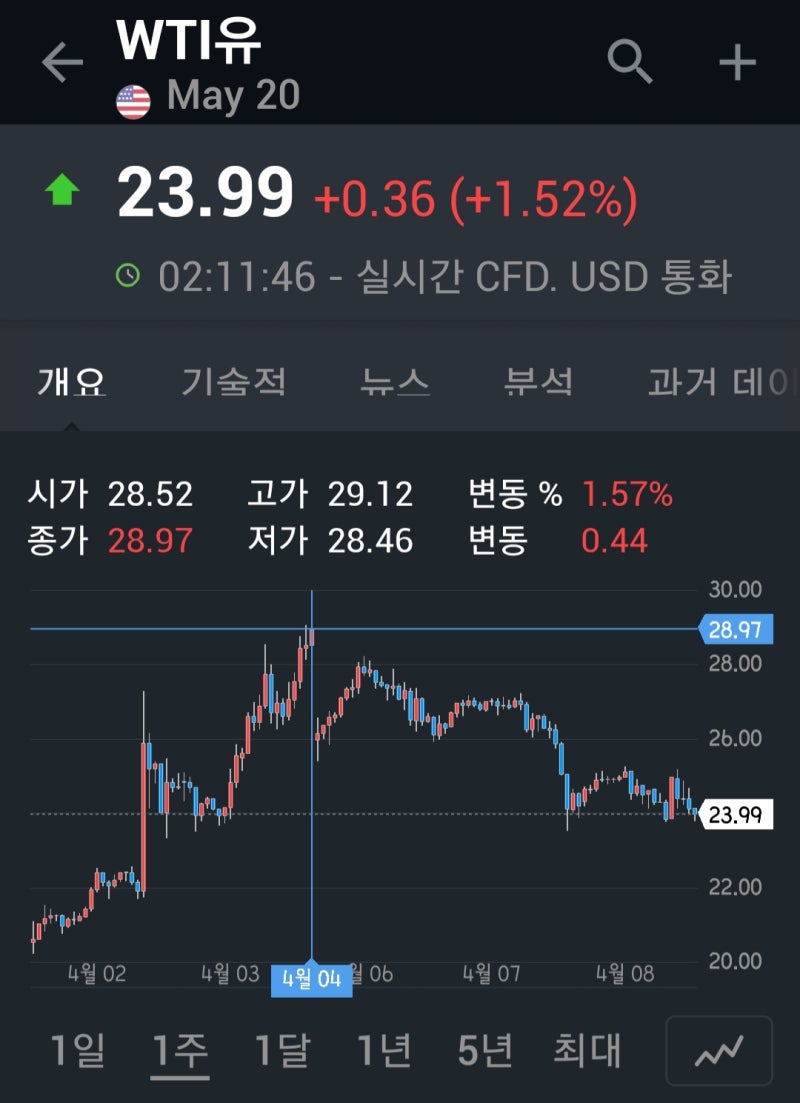Click the back arrow at top left
Screen dimensions: 800x1103
(x=62, y=60)
